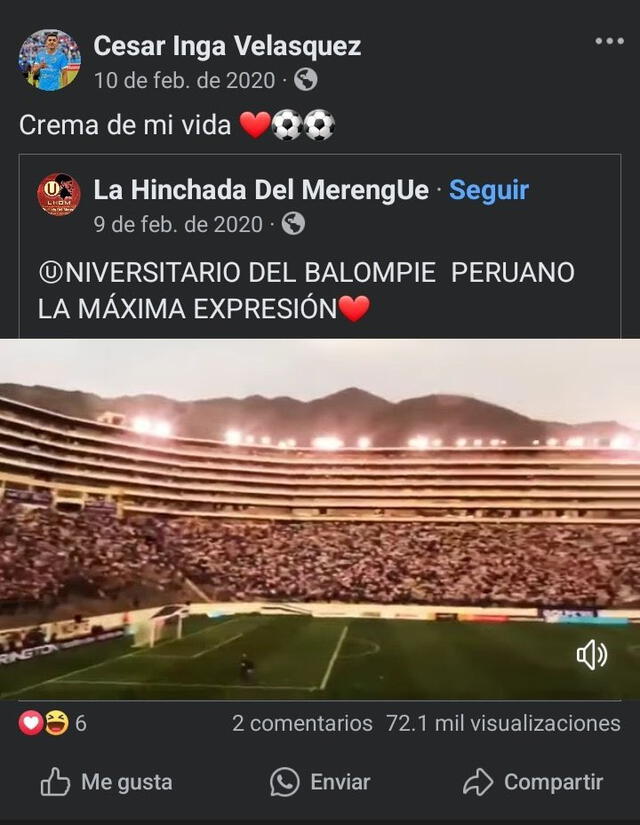
Task: Open La Hinchada Del MerengUe's page avatar
Action: (x=59, y=195)
